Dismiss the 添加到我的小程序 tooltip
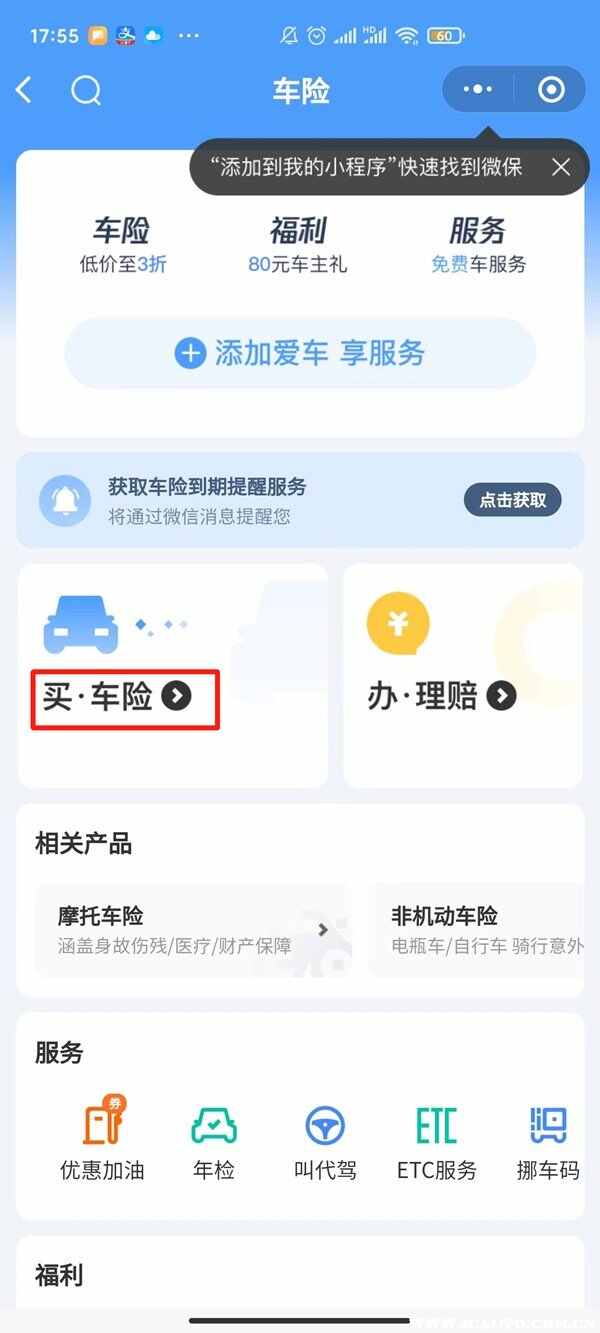 561,167
